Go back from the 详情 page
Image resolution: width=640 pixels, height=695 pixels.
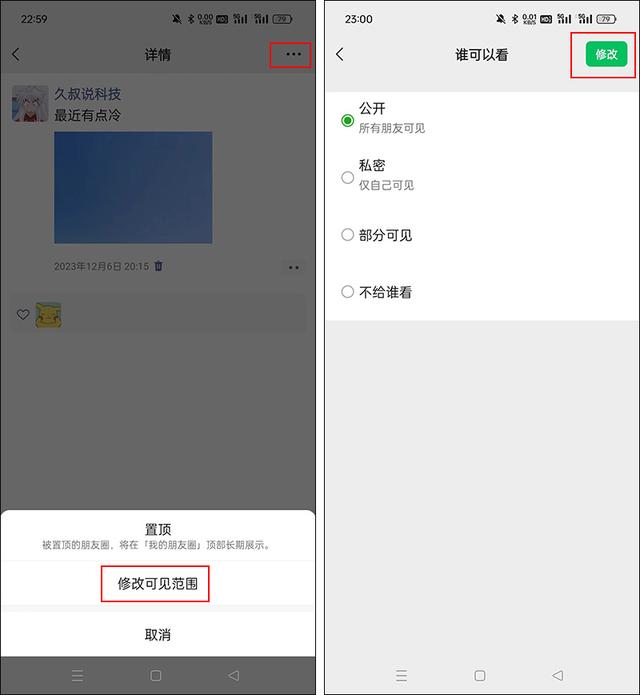pos(16,54)
